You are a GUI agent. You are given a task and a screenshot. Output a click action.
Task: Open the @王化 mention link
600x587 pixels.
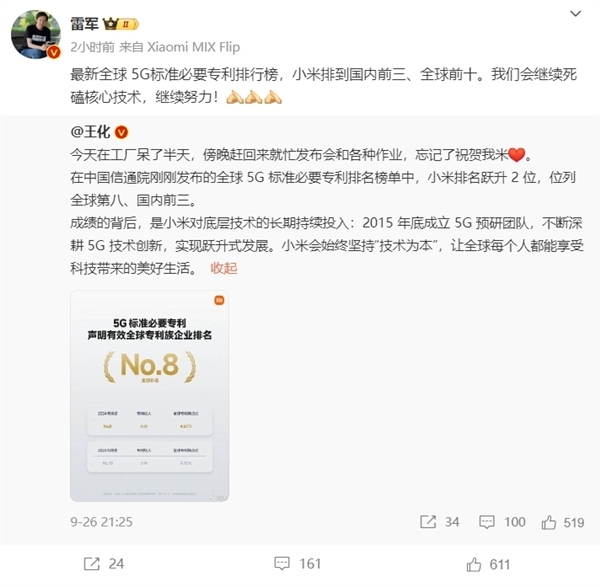pos(91,133)
